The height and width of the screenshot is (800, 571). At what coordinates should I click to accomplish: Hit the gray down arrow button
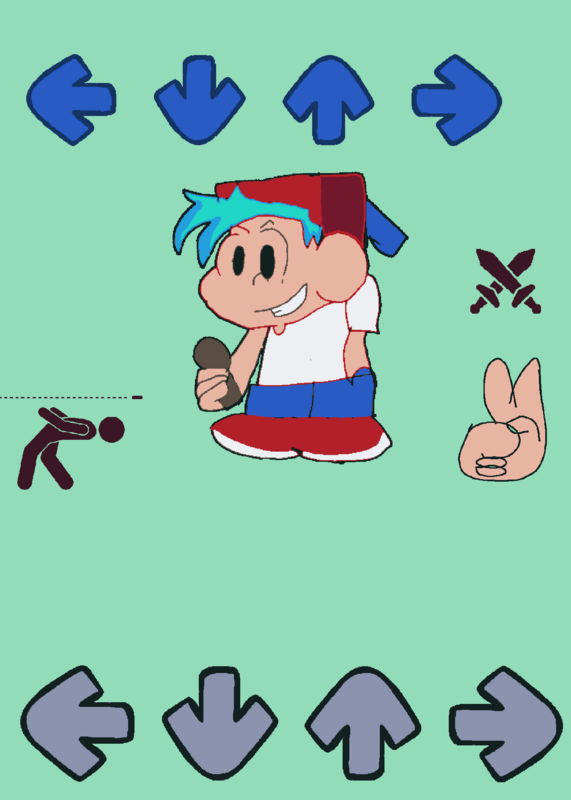[x=220, y=723]
